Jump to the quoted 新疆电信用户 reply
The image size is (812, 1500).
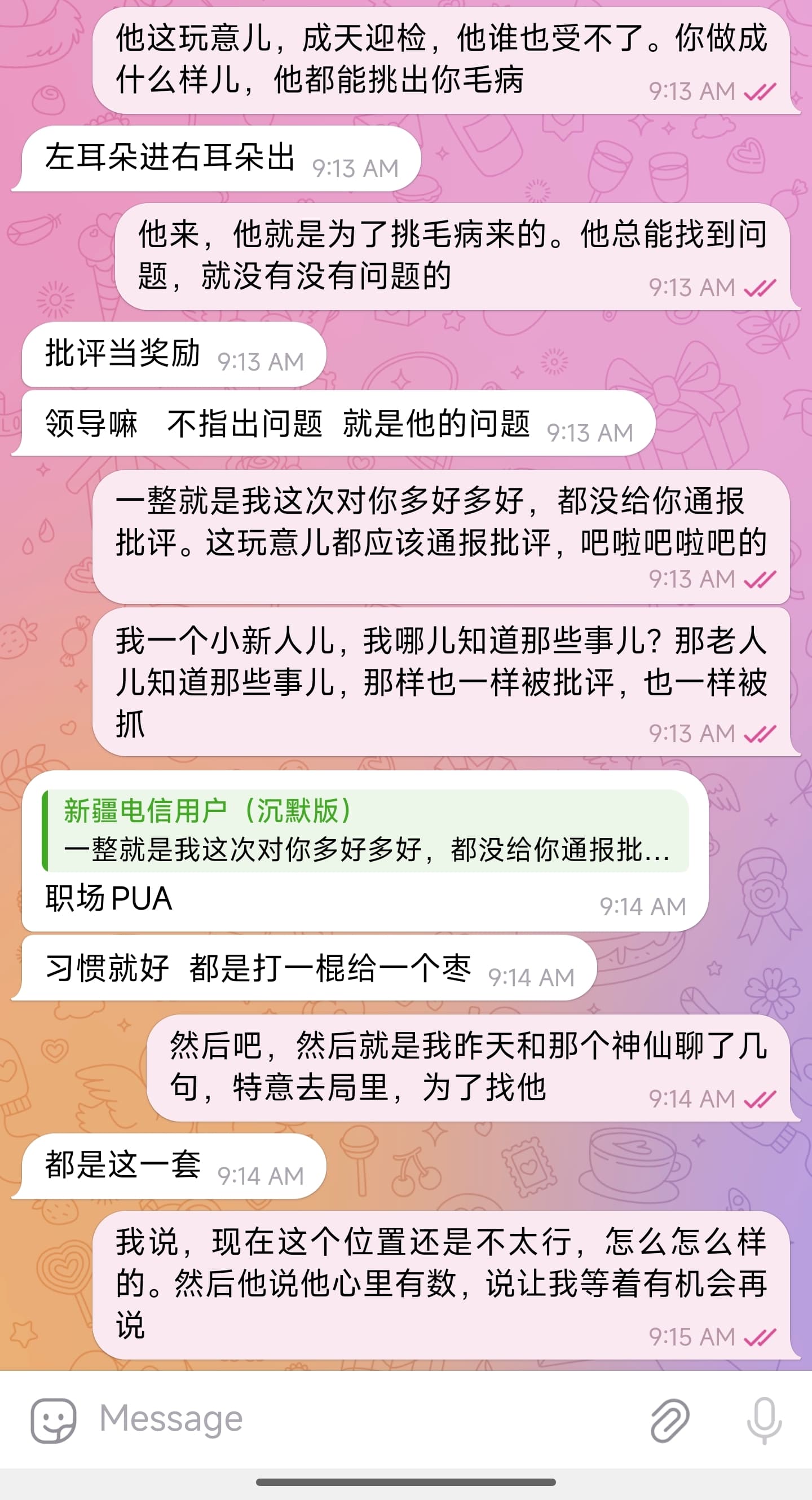click(x=365, y=830)
